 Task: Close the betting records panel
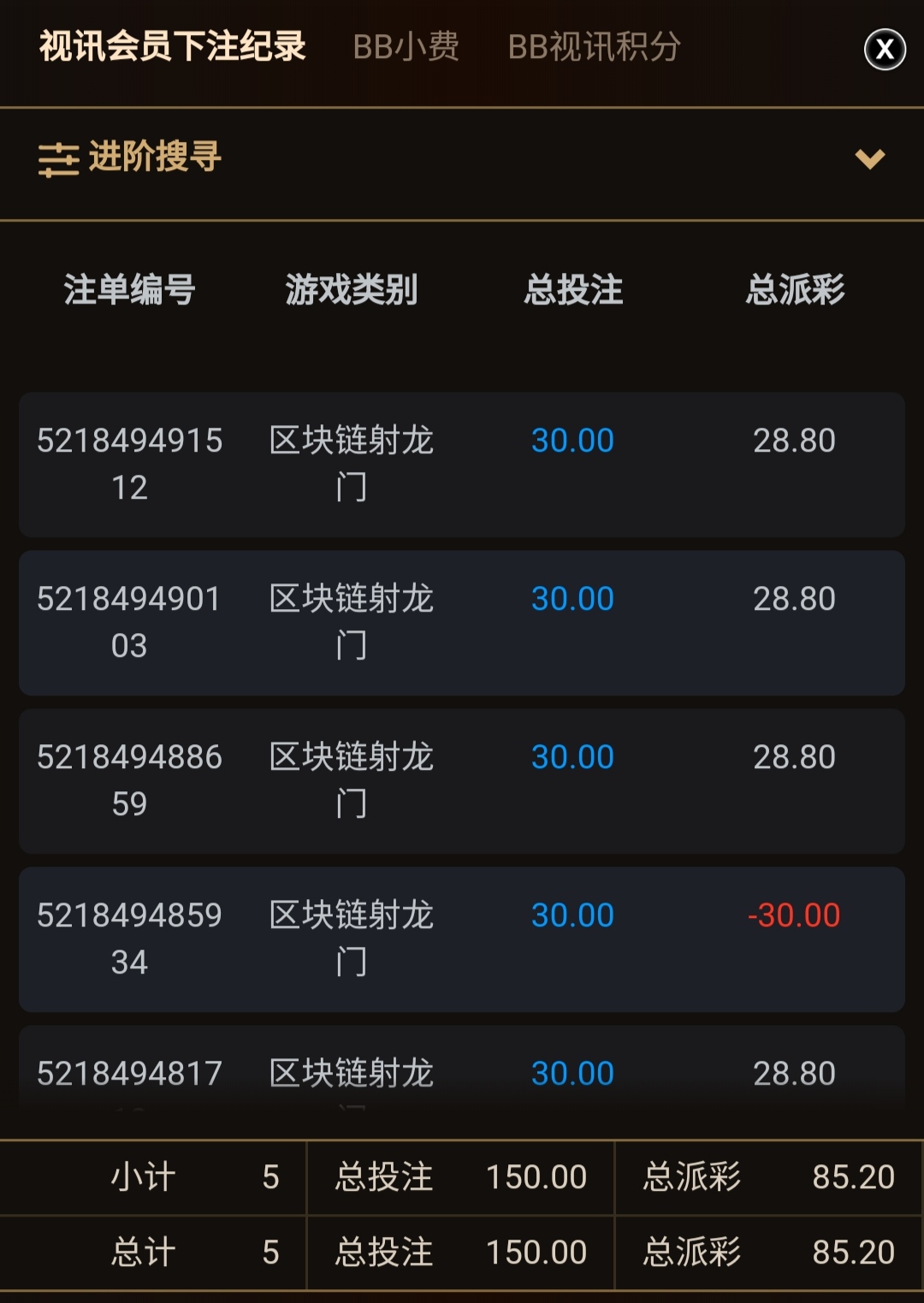pos(885,50)
